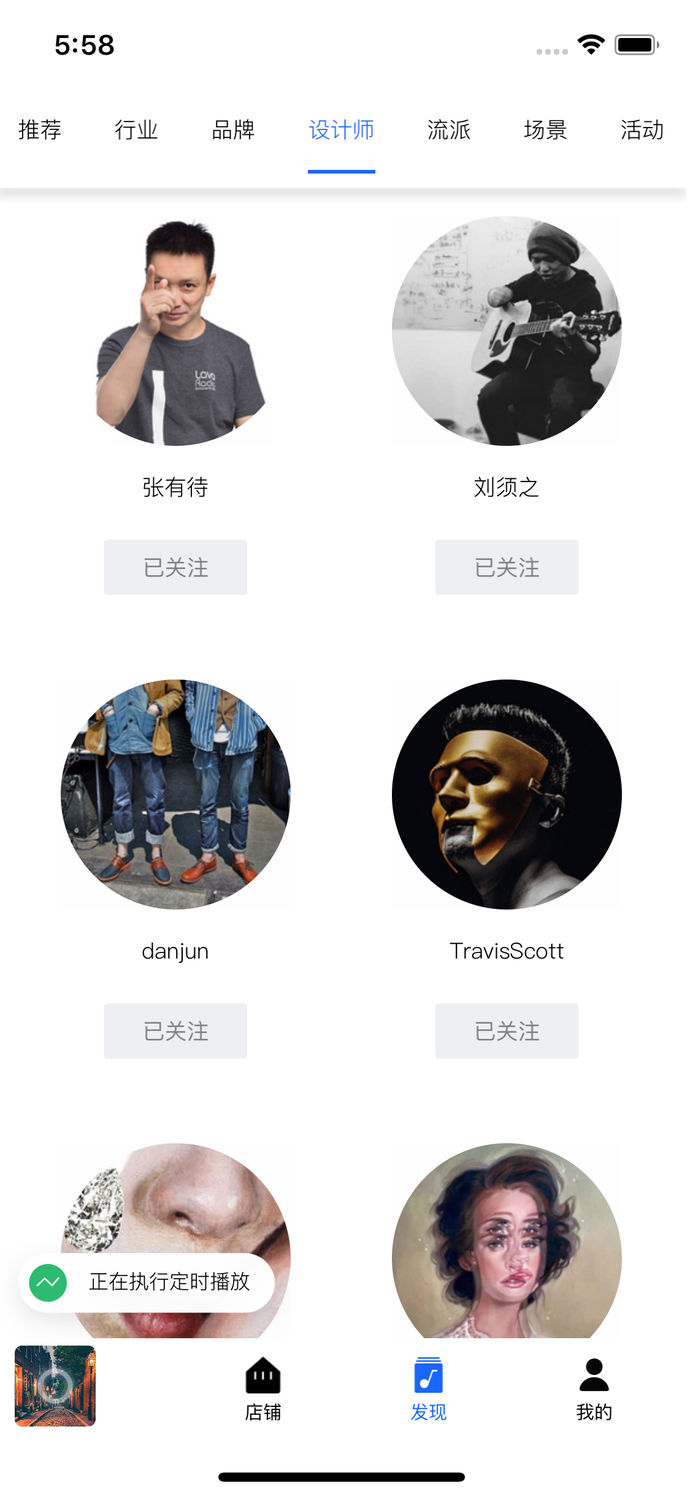This screenshot has height=1494, width=690.
Task: Switch to the 品牌 tab
Action: (x=234, y=130)
